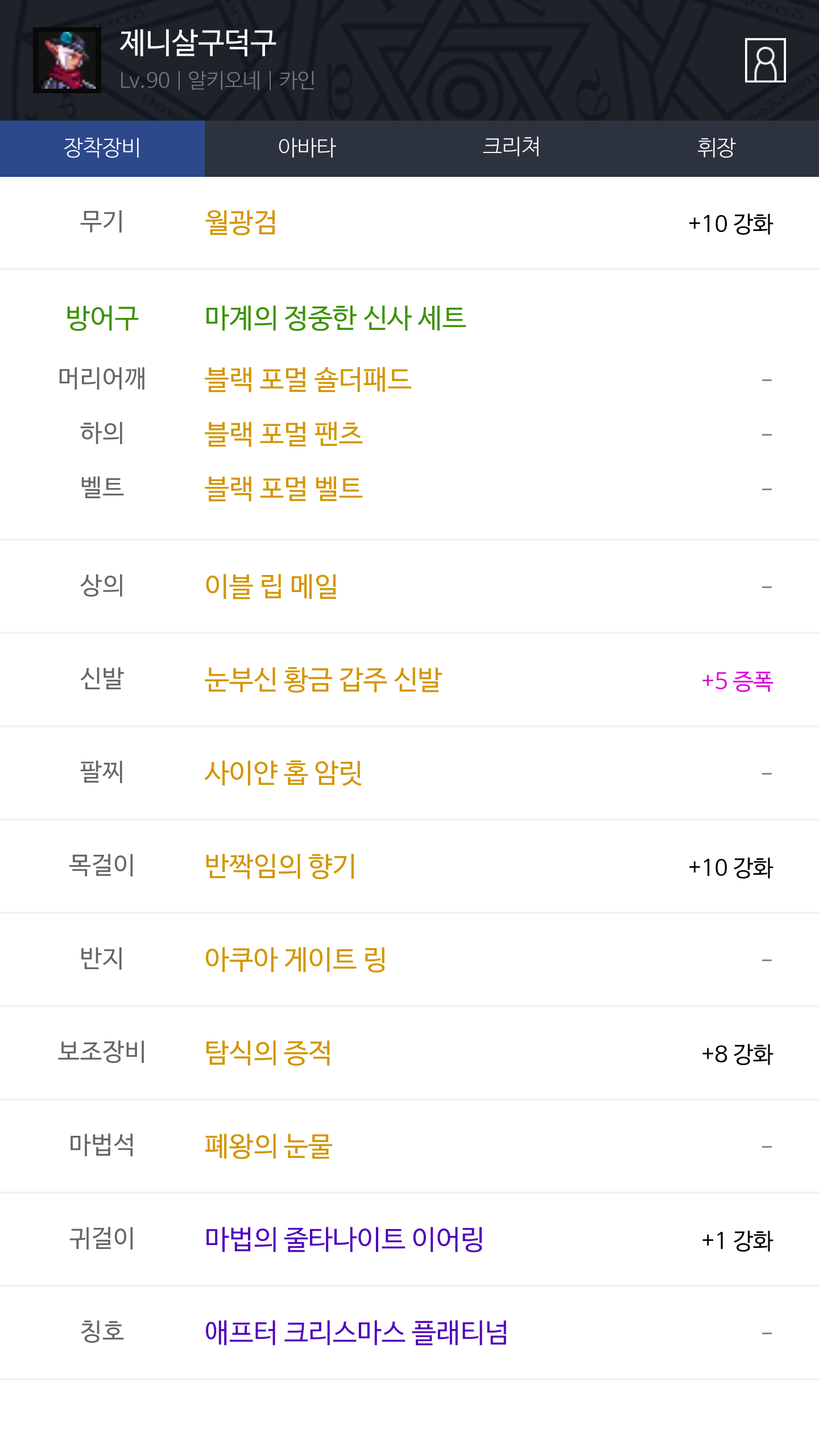Open the 폐왕의 눈물 magic stone
The width and height of the screenshot is (819, 1456).
(x=268, y=1146)
